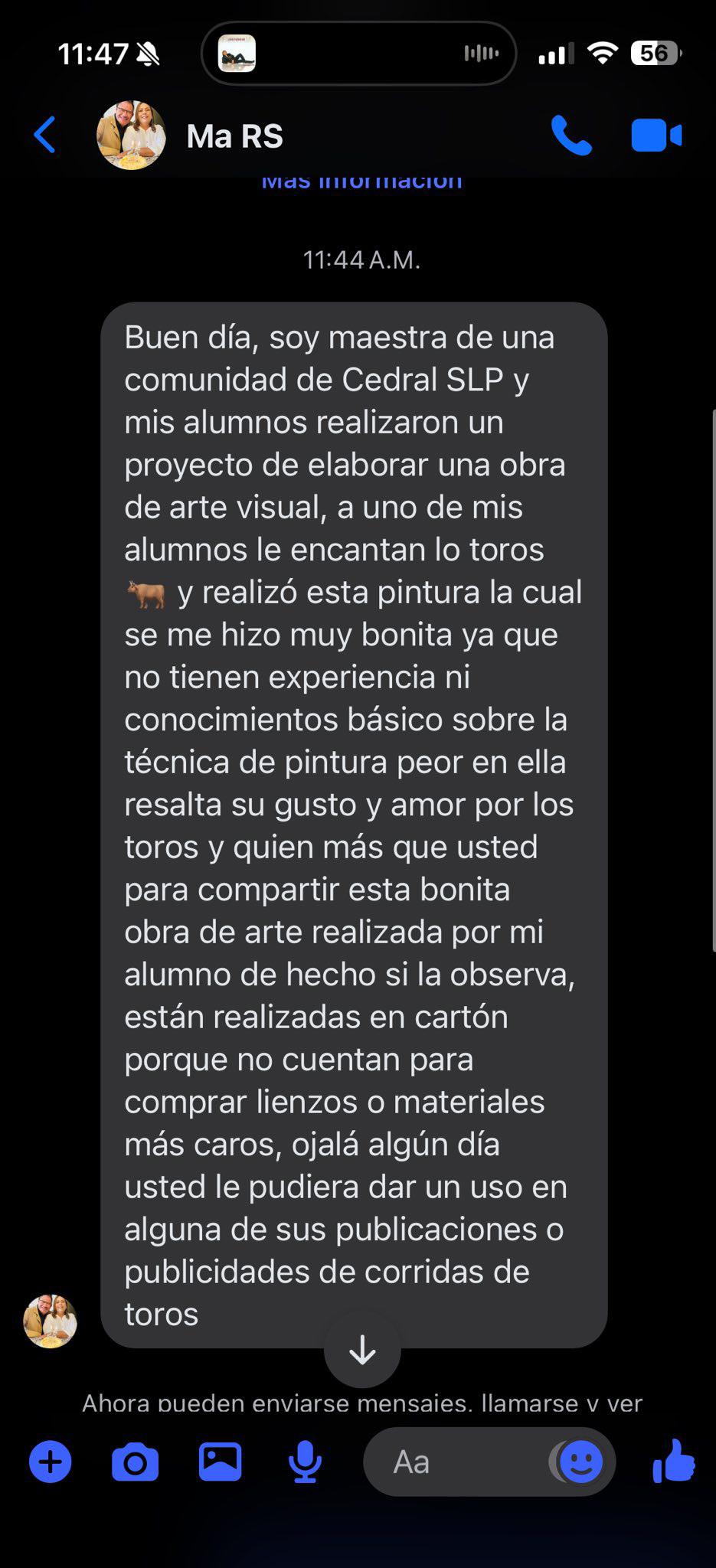The image size is (716, 1568).
Task: Open the photo gallery picker
Action: point(220,1462)
